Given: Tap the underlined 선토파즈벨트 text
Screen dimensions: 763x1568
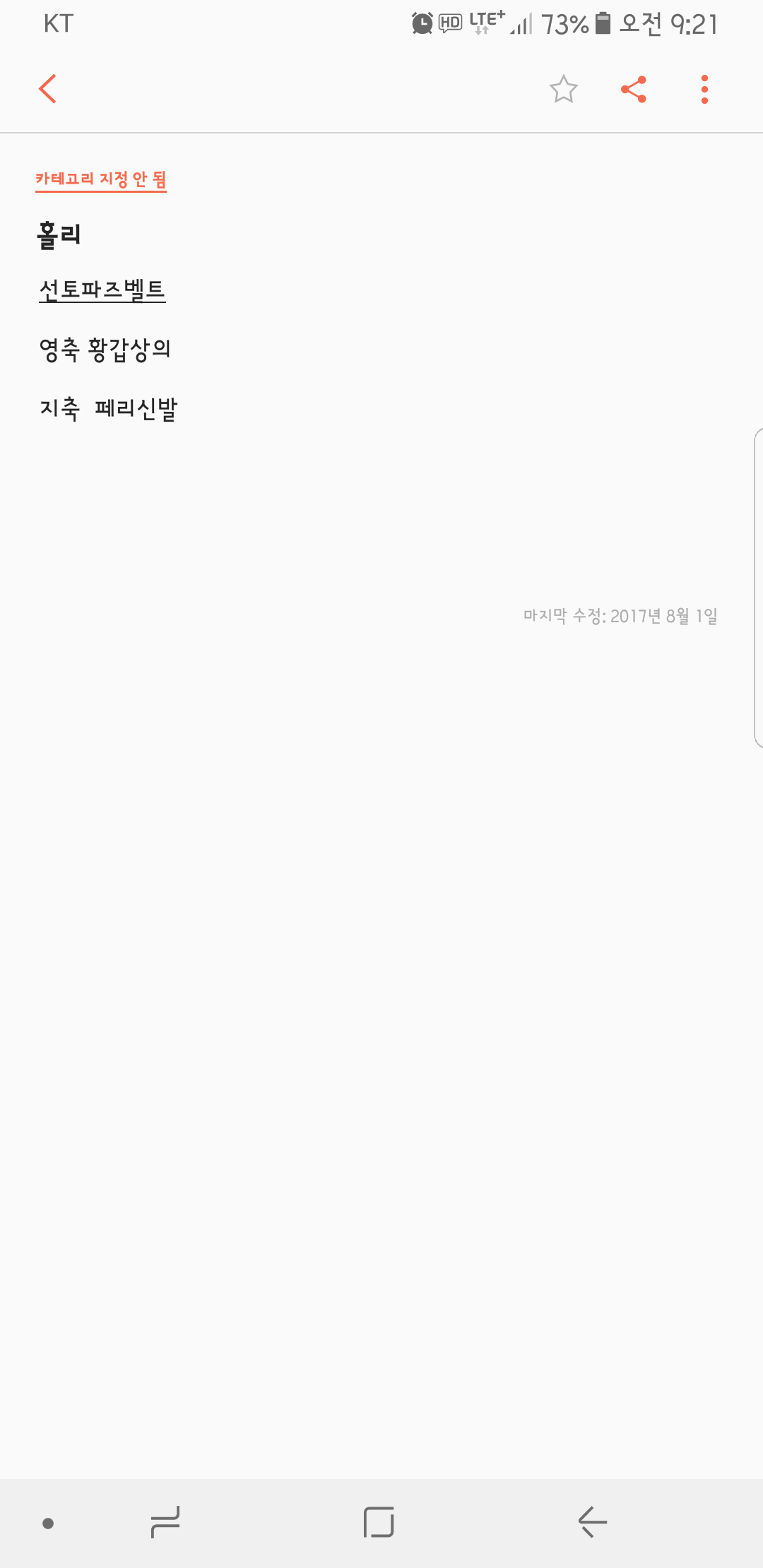Looking at the screenshot, I should click(x=102, y=290).
